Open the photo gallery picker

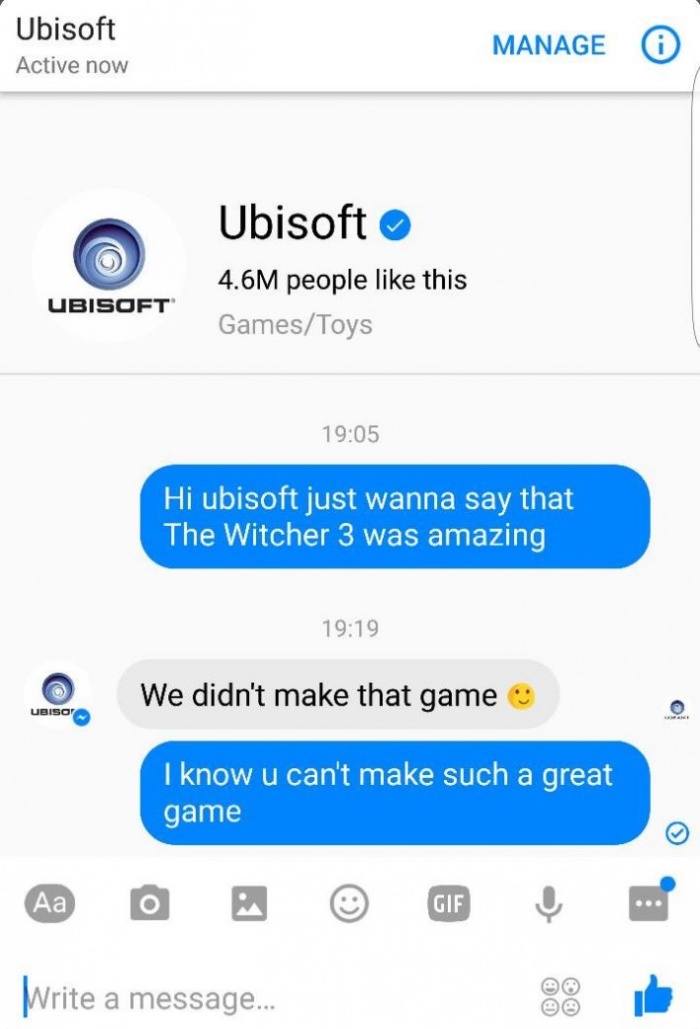(x=249, y=904)
